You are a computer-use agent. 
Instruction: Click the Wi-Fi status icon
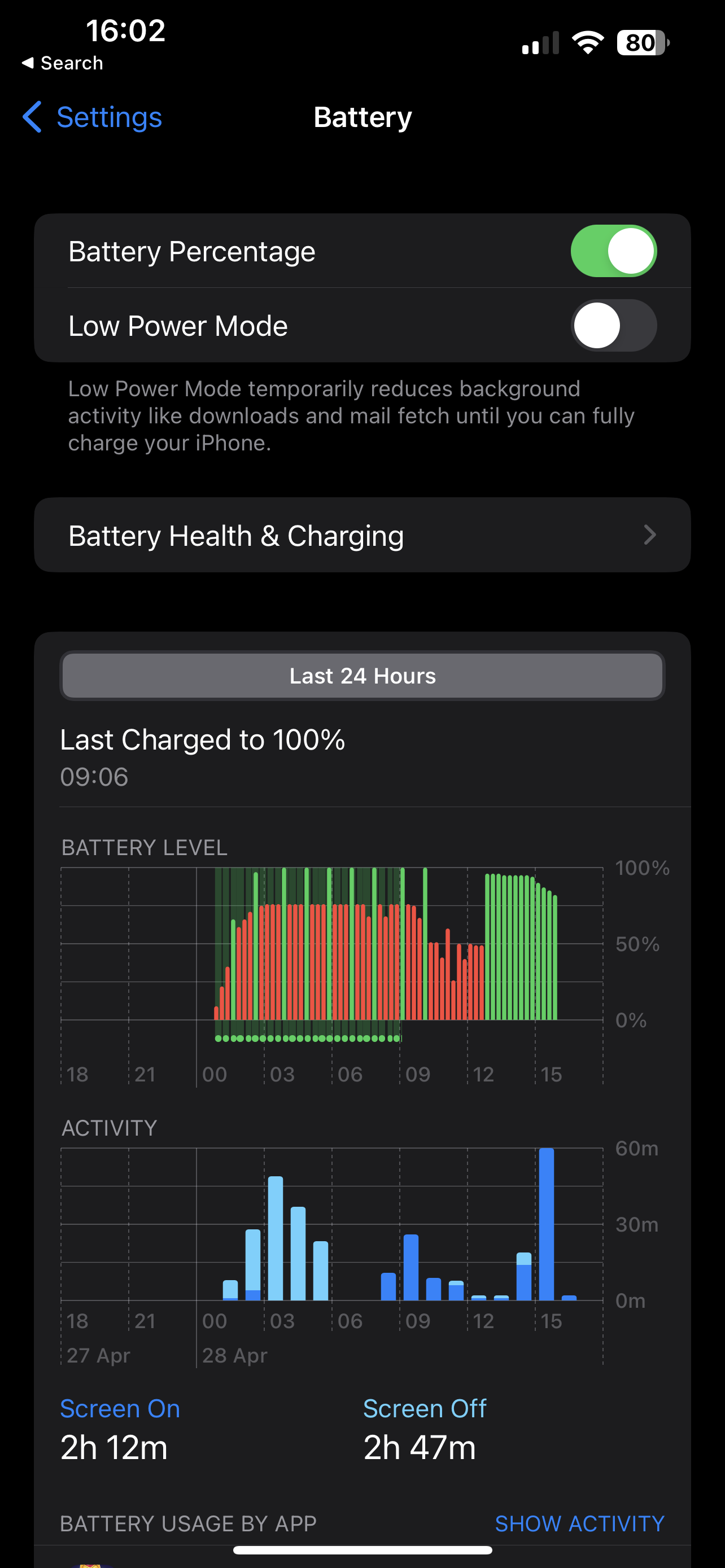586,41
